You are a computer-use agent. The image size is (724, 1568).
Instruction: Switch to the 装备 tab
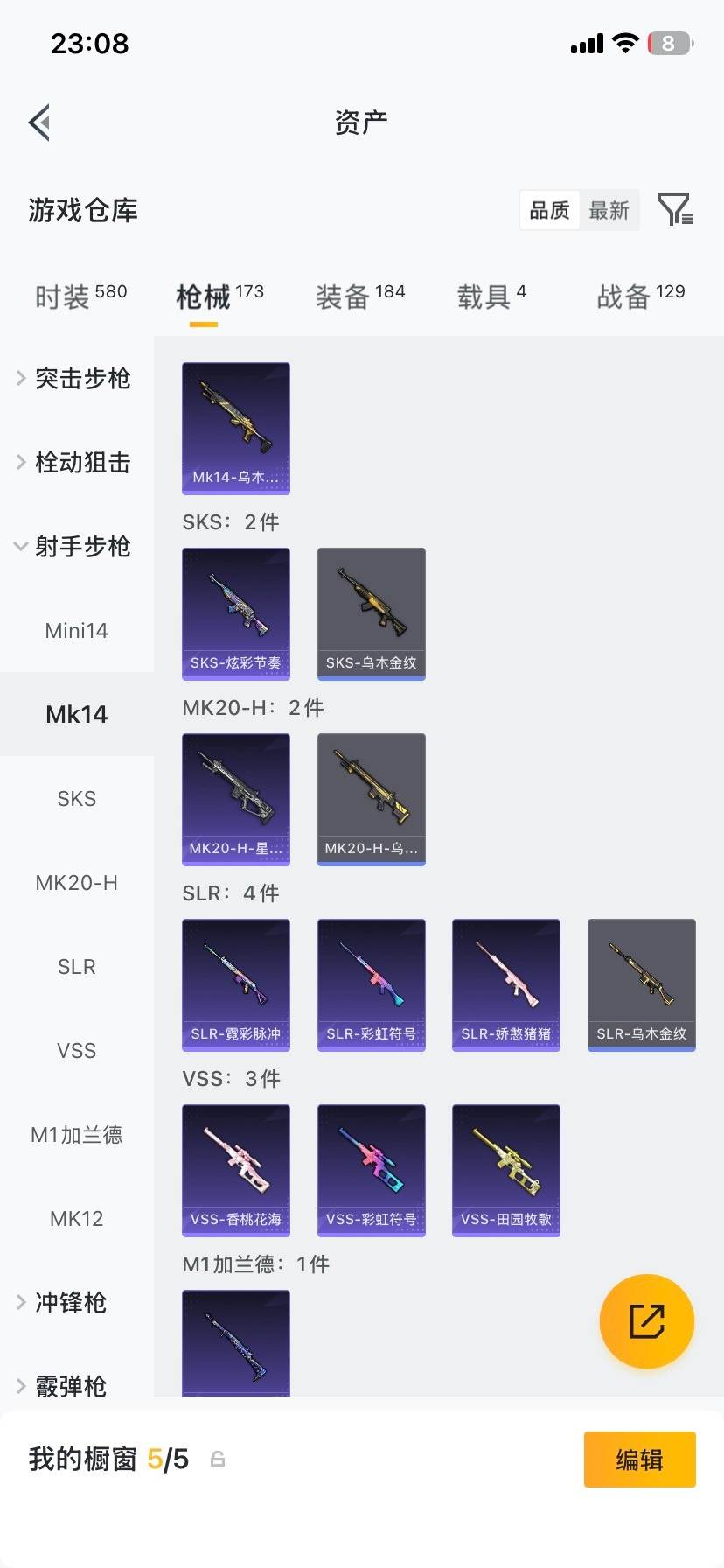coord(360,297)
